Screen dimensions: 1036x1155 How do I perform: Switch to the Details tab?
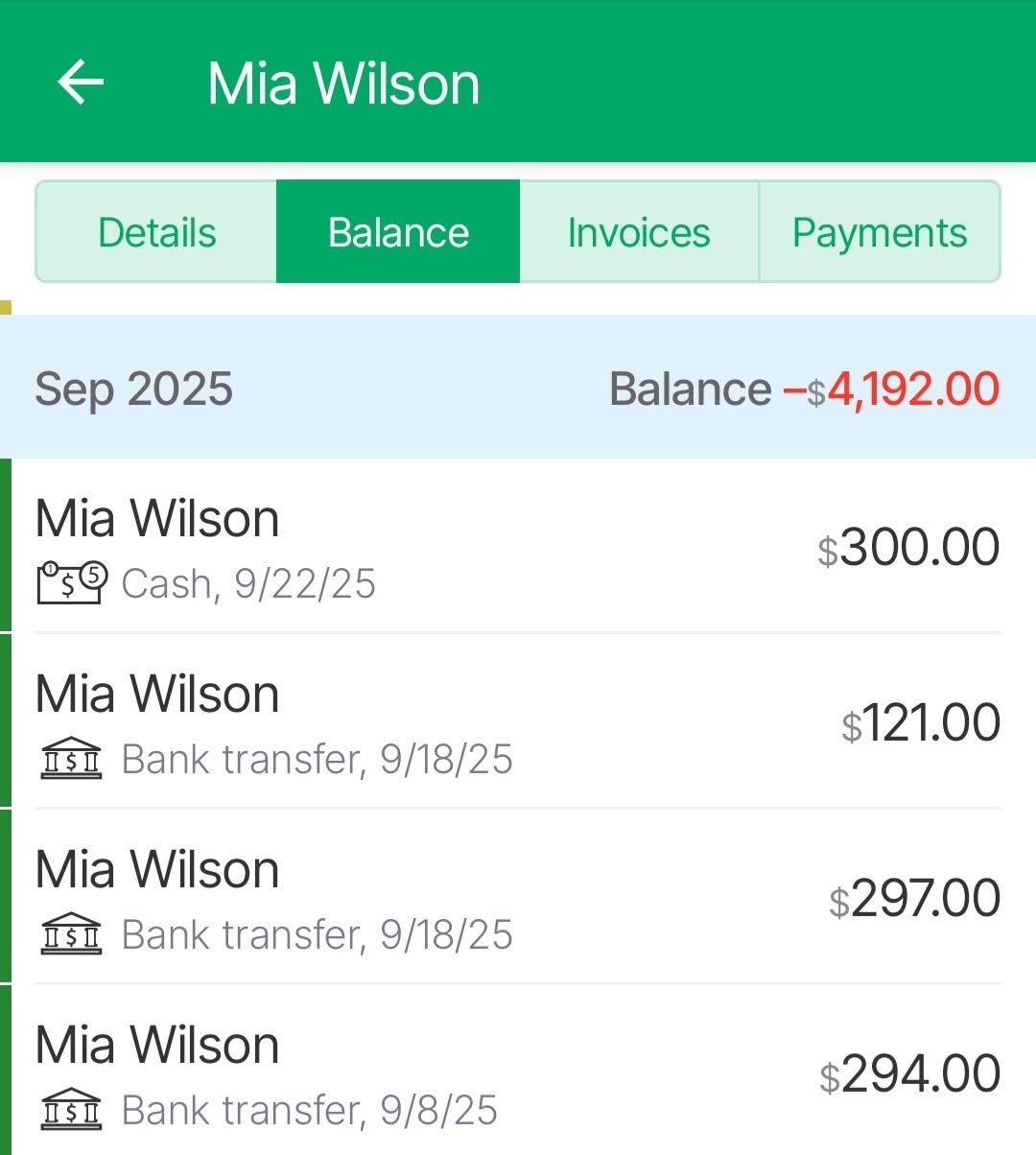point(156,232)
